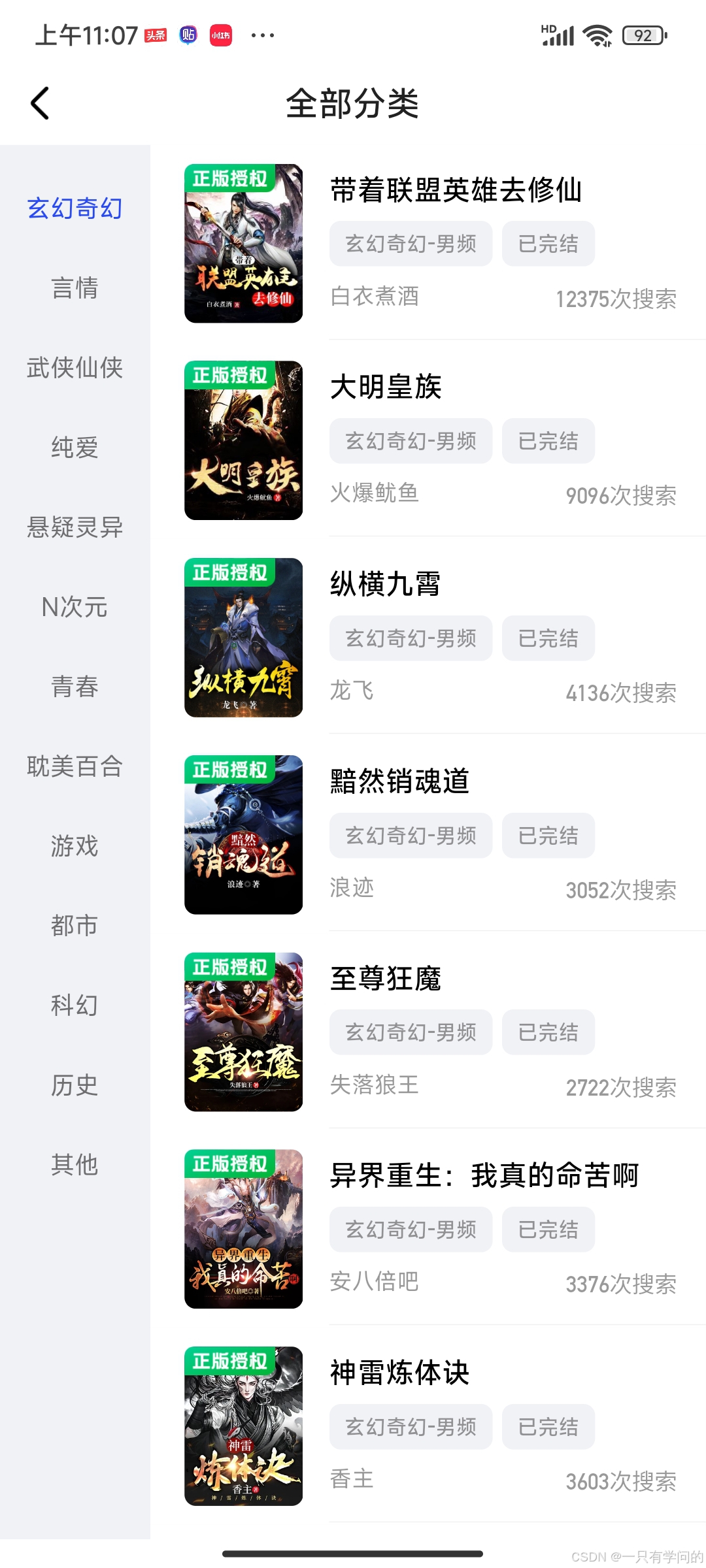This screenshot has height=1568, width=706.
Task: Open the 都市 category
Action: pyautogui.click(x=75, y=926)
